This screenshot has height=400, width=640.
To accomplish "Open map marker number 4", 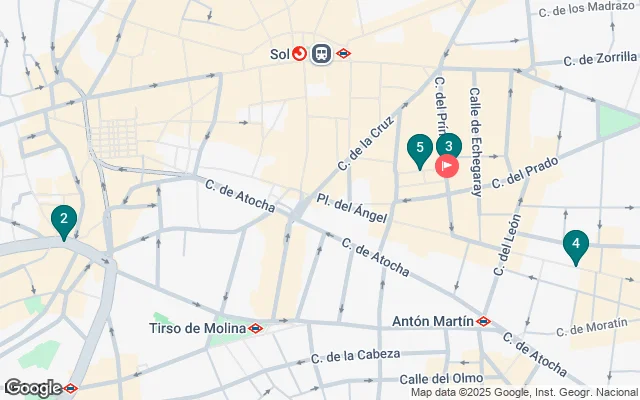I will (x=575, y=244).
